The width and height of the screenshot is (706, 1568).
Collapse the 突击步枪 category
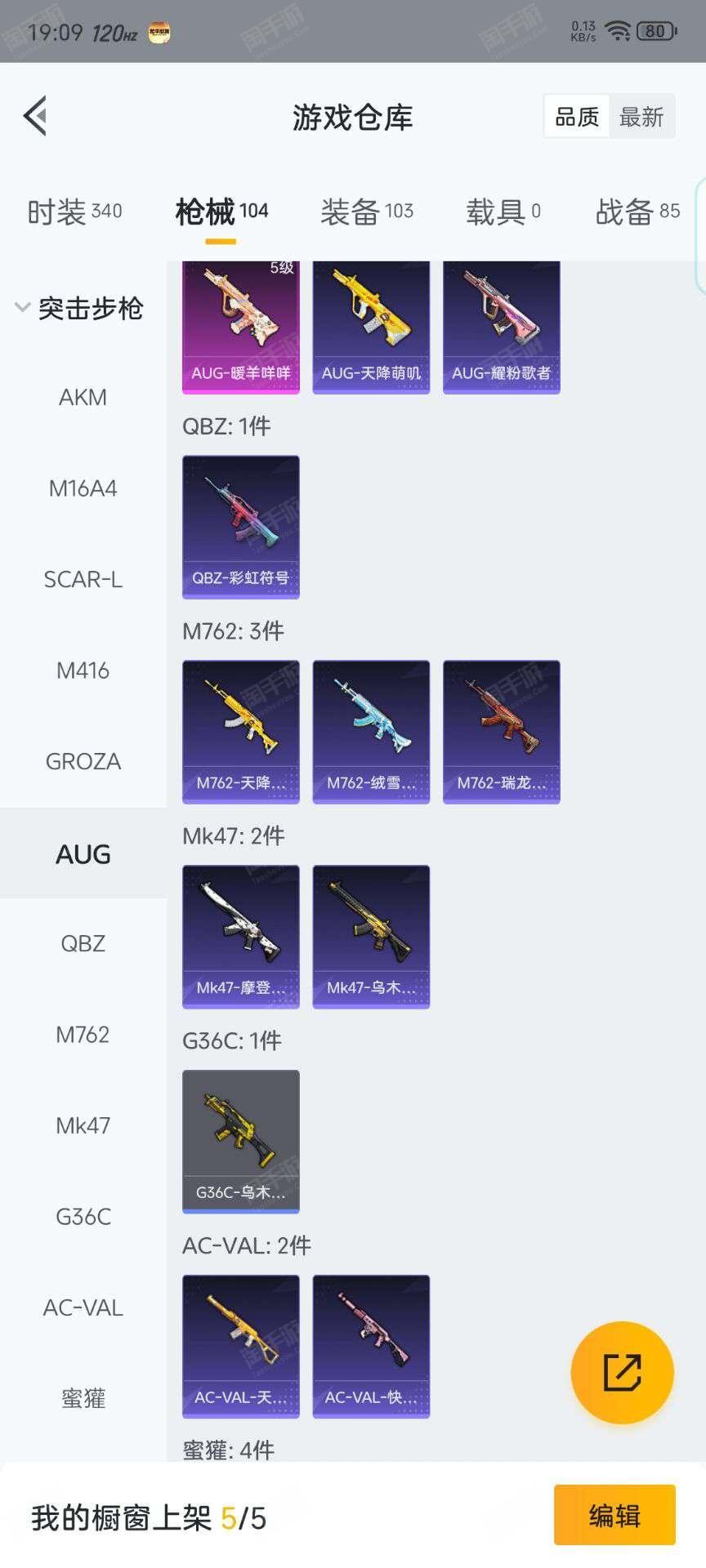click(78, 308)
